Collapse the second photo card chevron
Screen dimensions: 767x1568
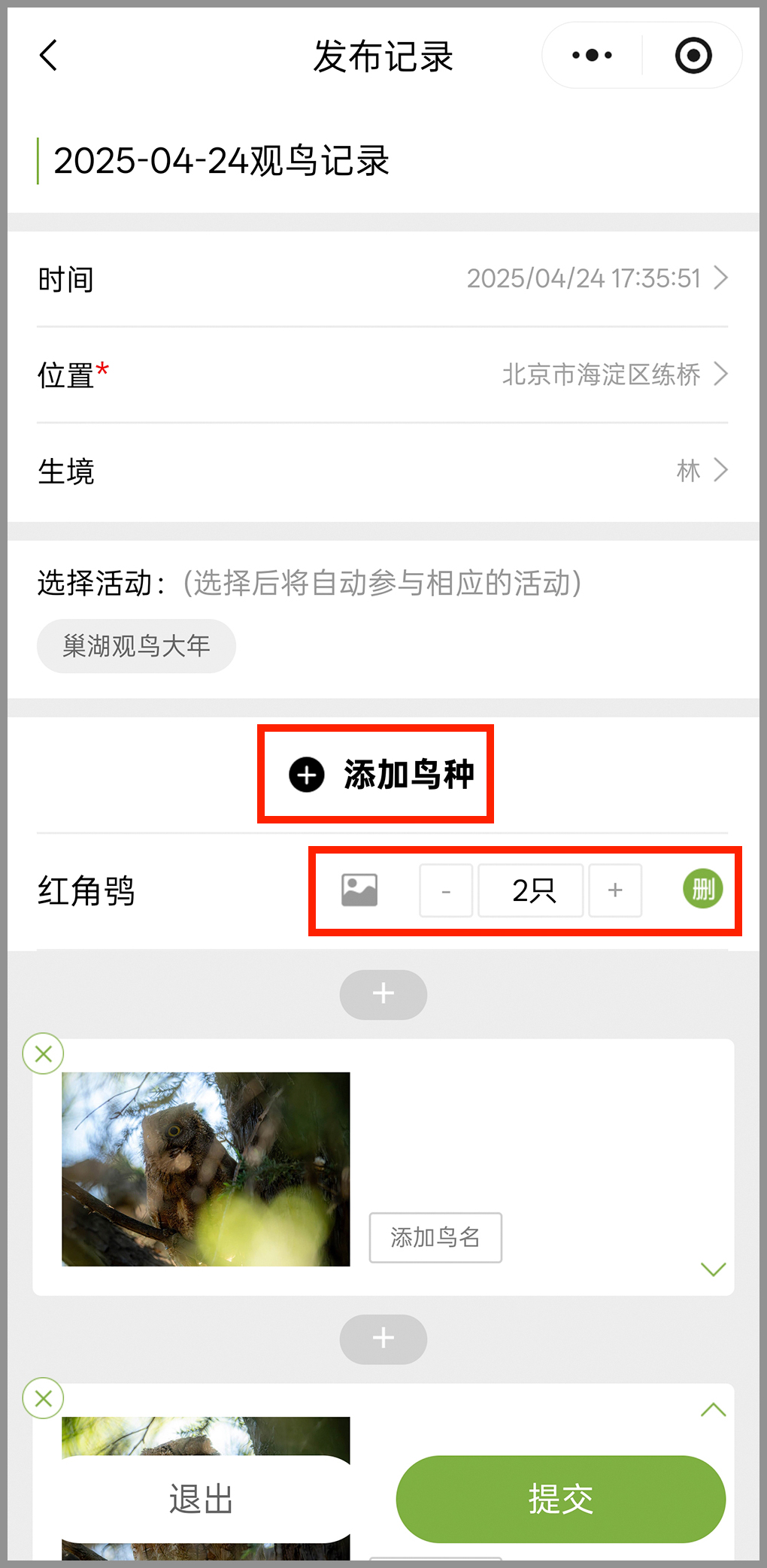[713, 1410]
